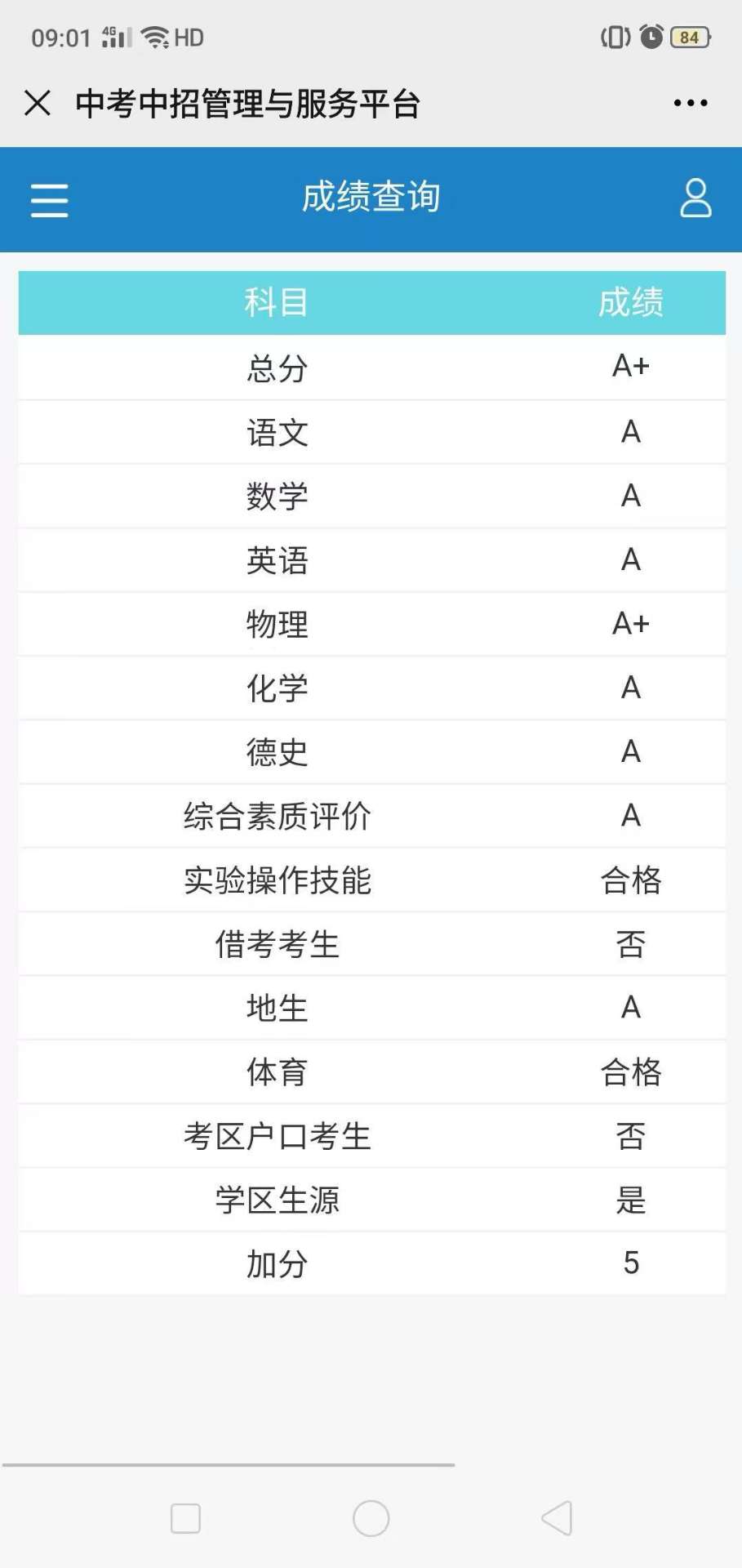Tap the system back button

click(557, 1519)
